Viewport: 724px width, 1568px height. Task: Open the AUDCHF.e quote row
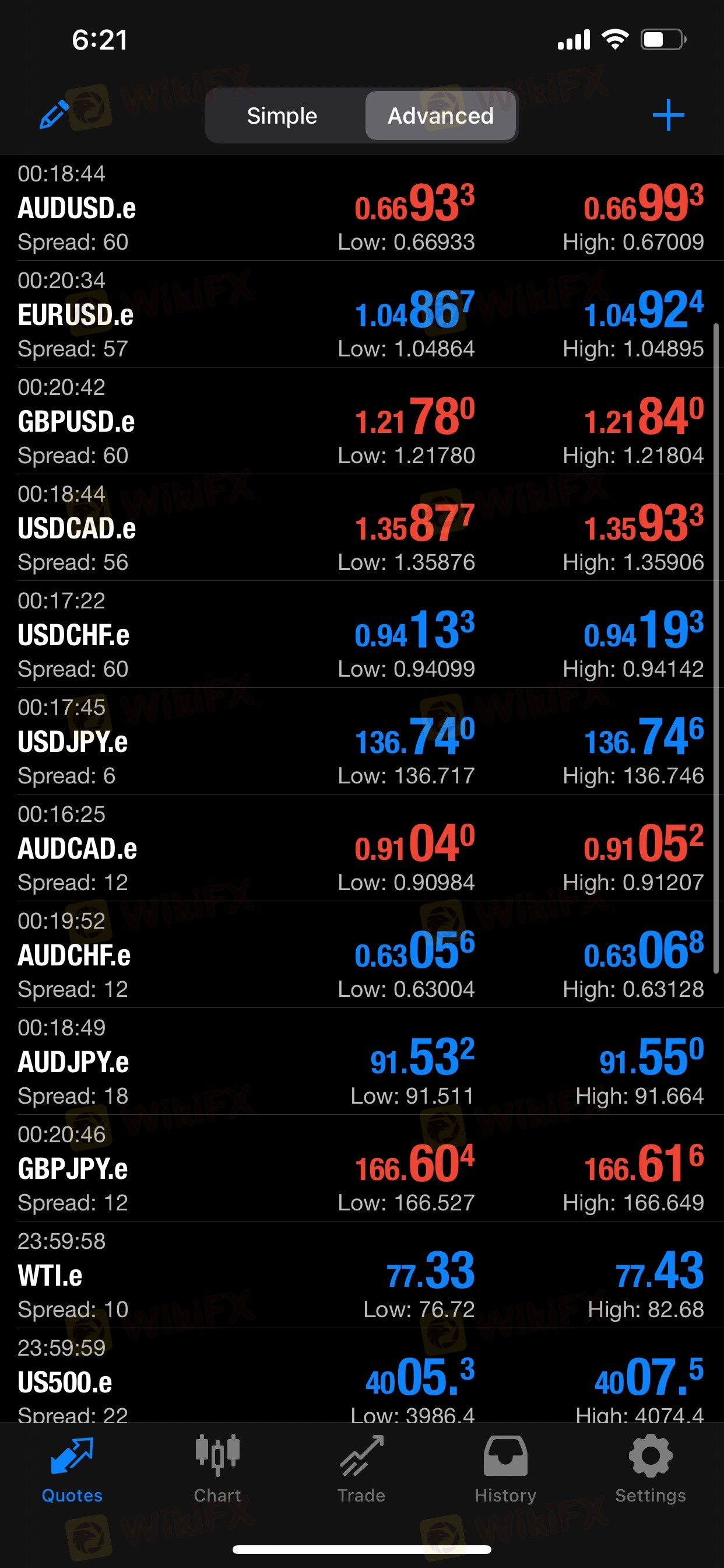362,954
